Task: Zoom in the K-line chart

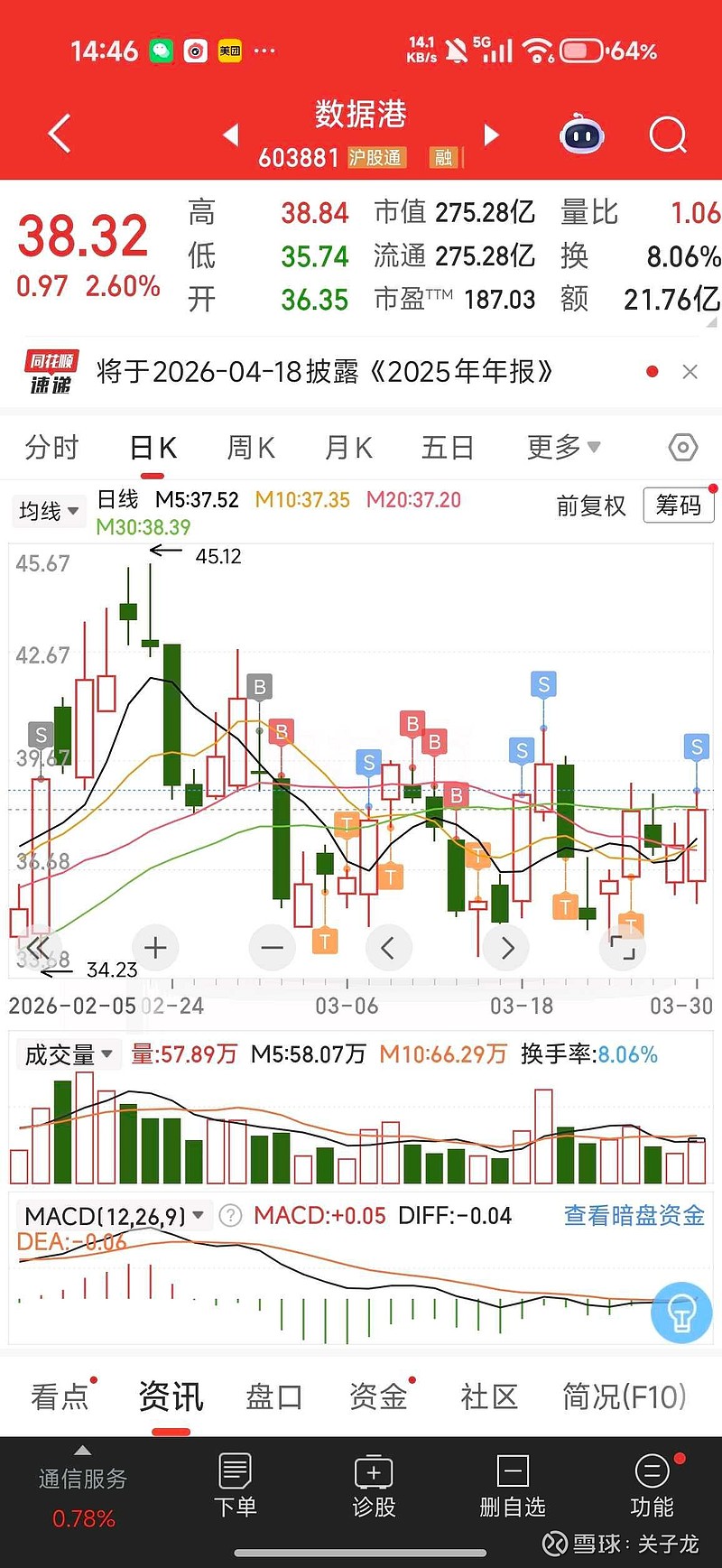Action: (x=155, y=948)
